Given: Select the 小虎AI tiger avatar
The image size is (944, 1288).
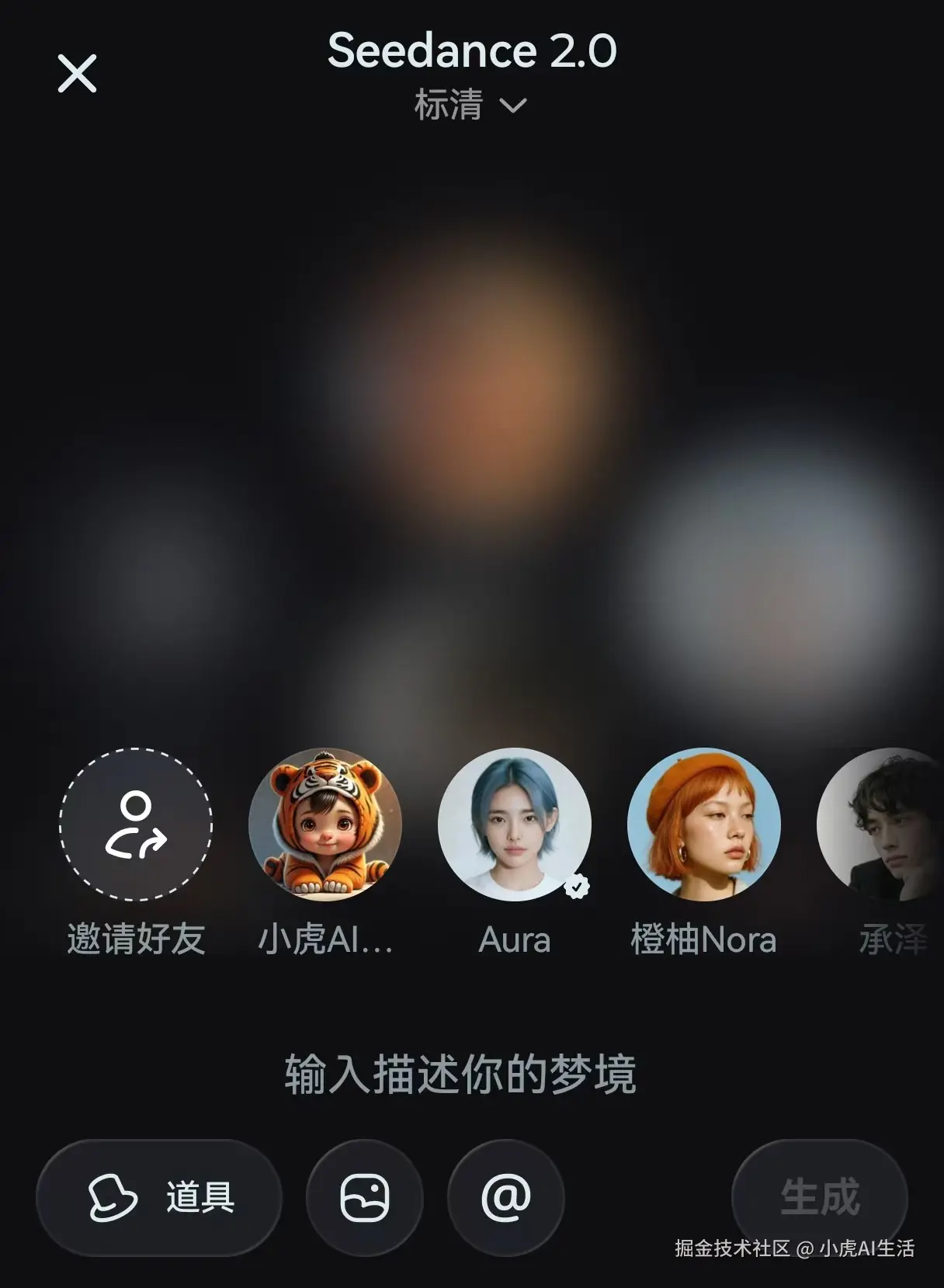Looking at the screenshot, I should point(325,825).
